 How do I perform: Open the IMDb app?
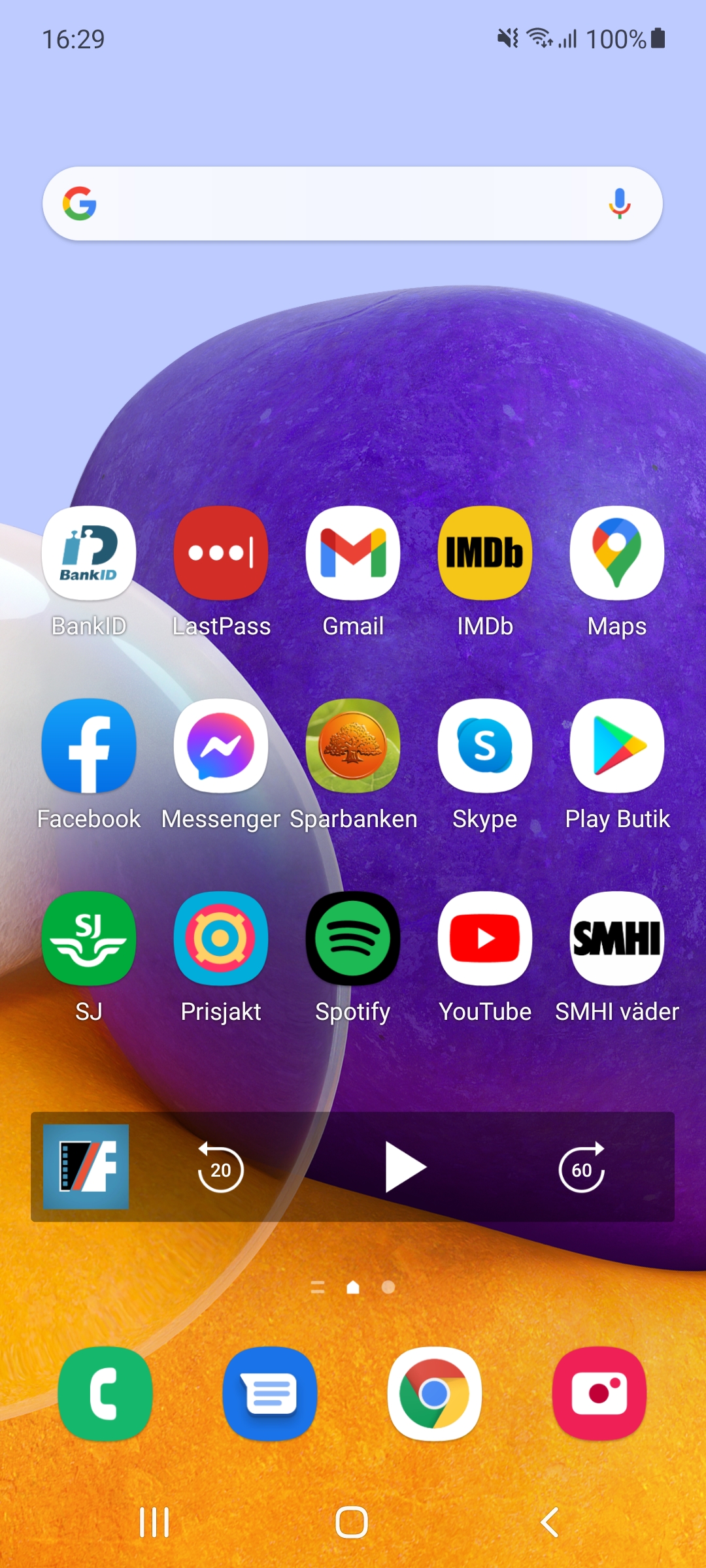tap(485, 553)
